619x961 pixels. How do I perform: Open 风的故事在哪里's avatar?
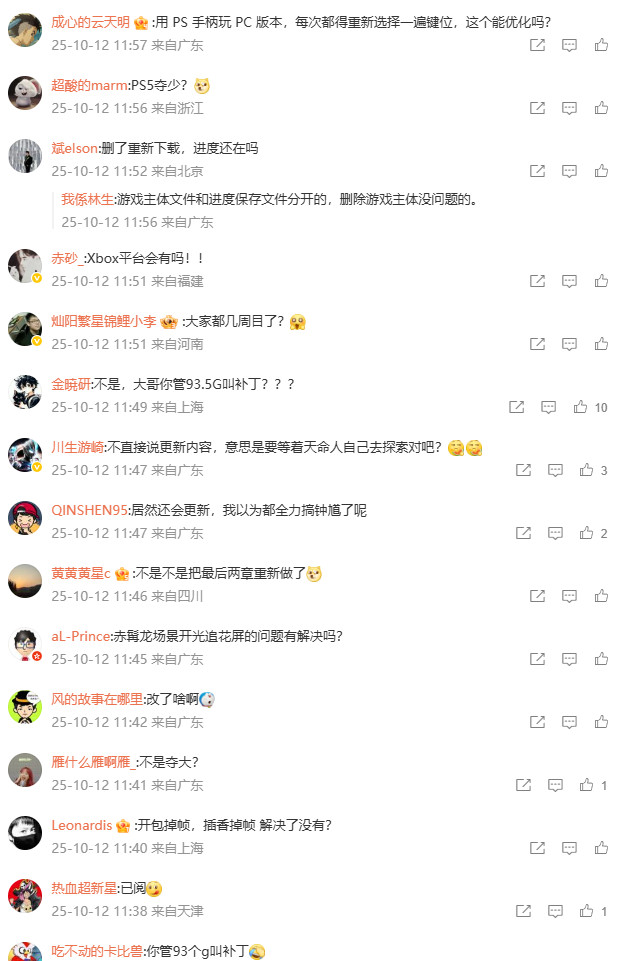[24, 708]
